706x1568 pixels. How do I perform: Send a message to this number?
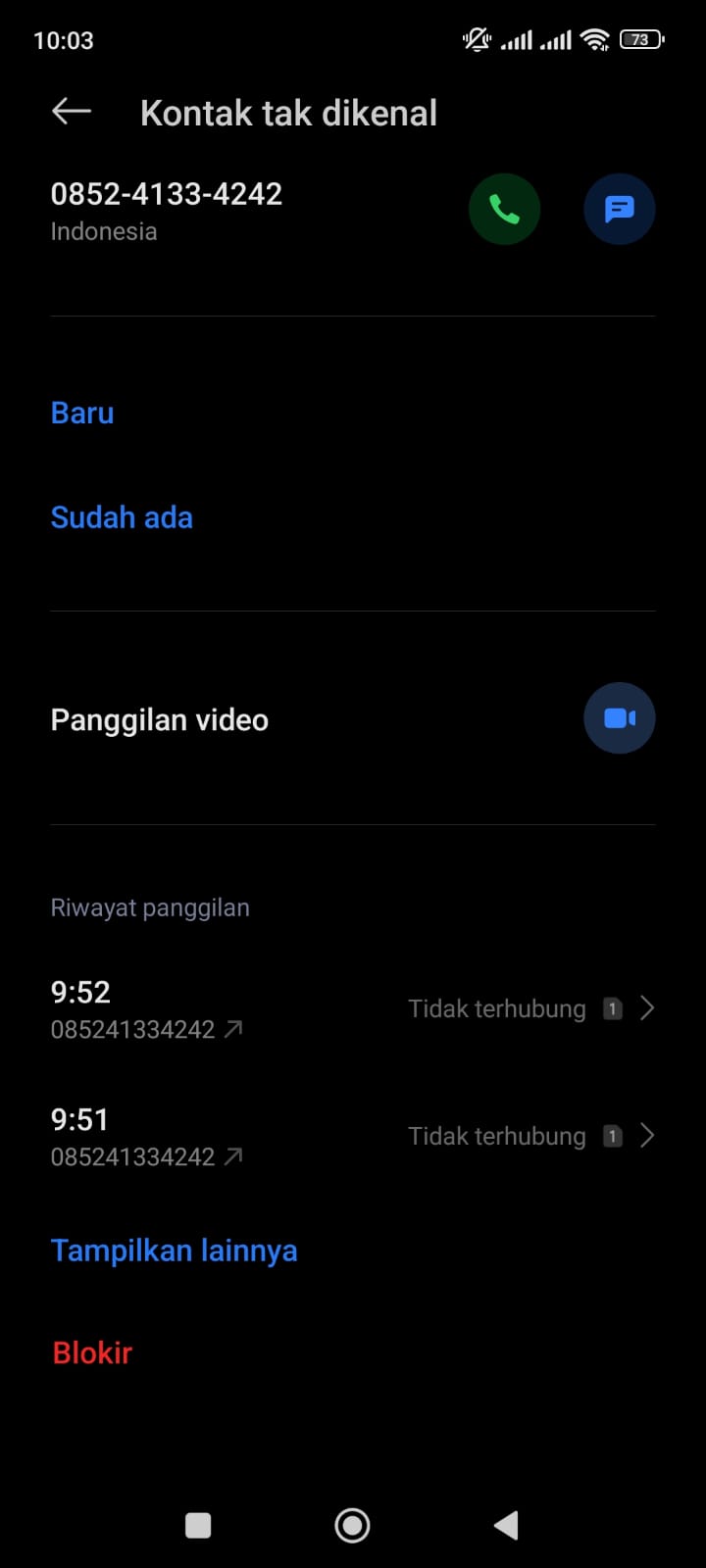coord(619,209)
